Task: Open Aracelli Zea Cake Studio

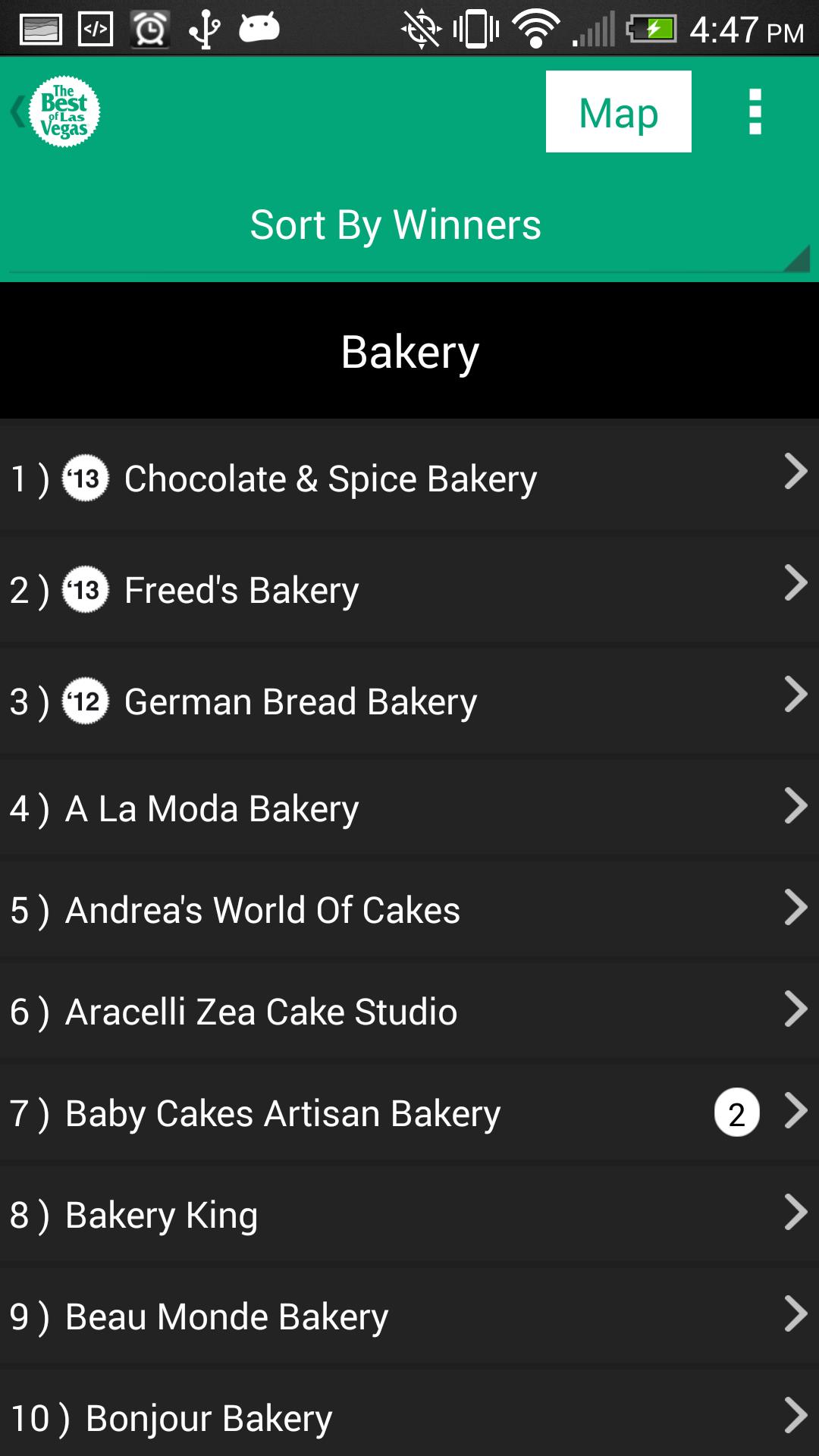Action: click(x=409, y=1012)
